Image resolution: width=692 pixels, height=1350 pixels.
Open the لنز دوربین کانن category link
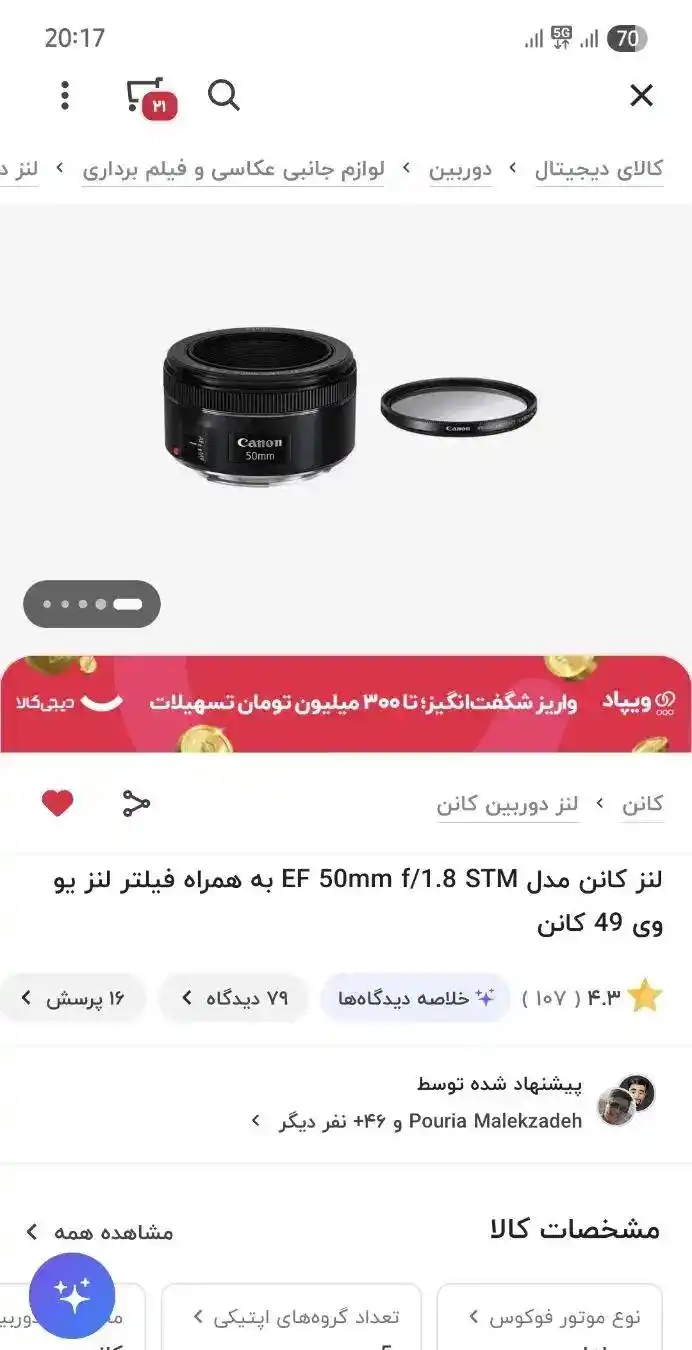click(x=507, y=804)
